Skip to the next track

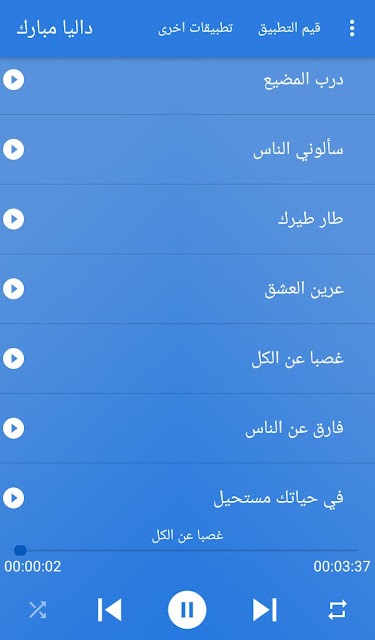coord(264,610)
